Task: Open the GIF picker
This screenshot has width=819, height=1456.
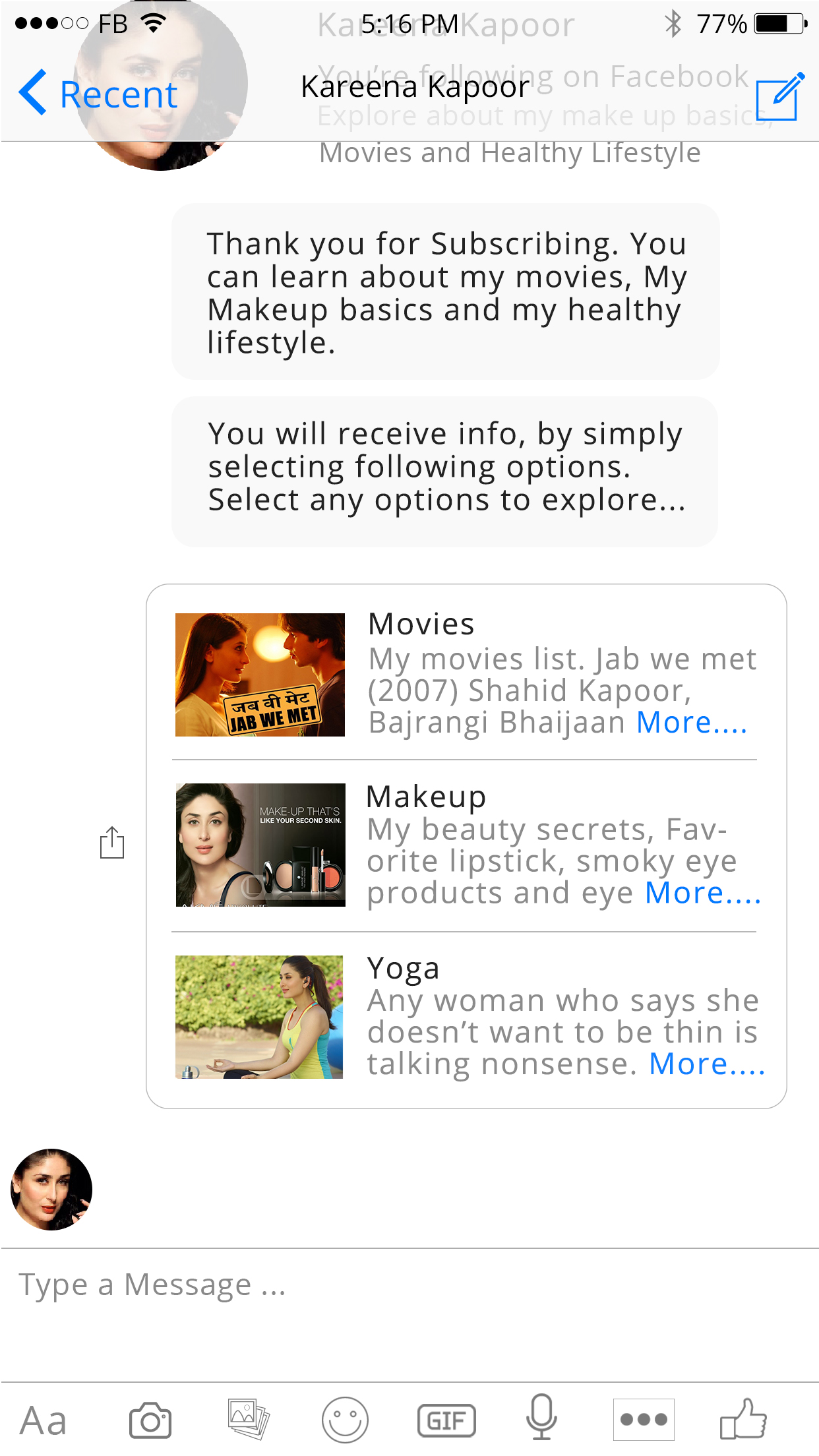Action: 446,1420
